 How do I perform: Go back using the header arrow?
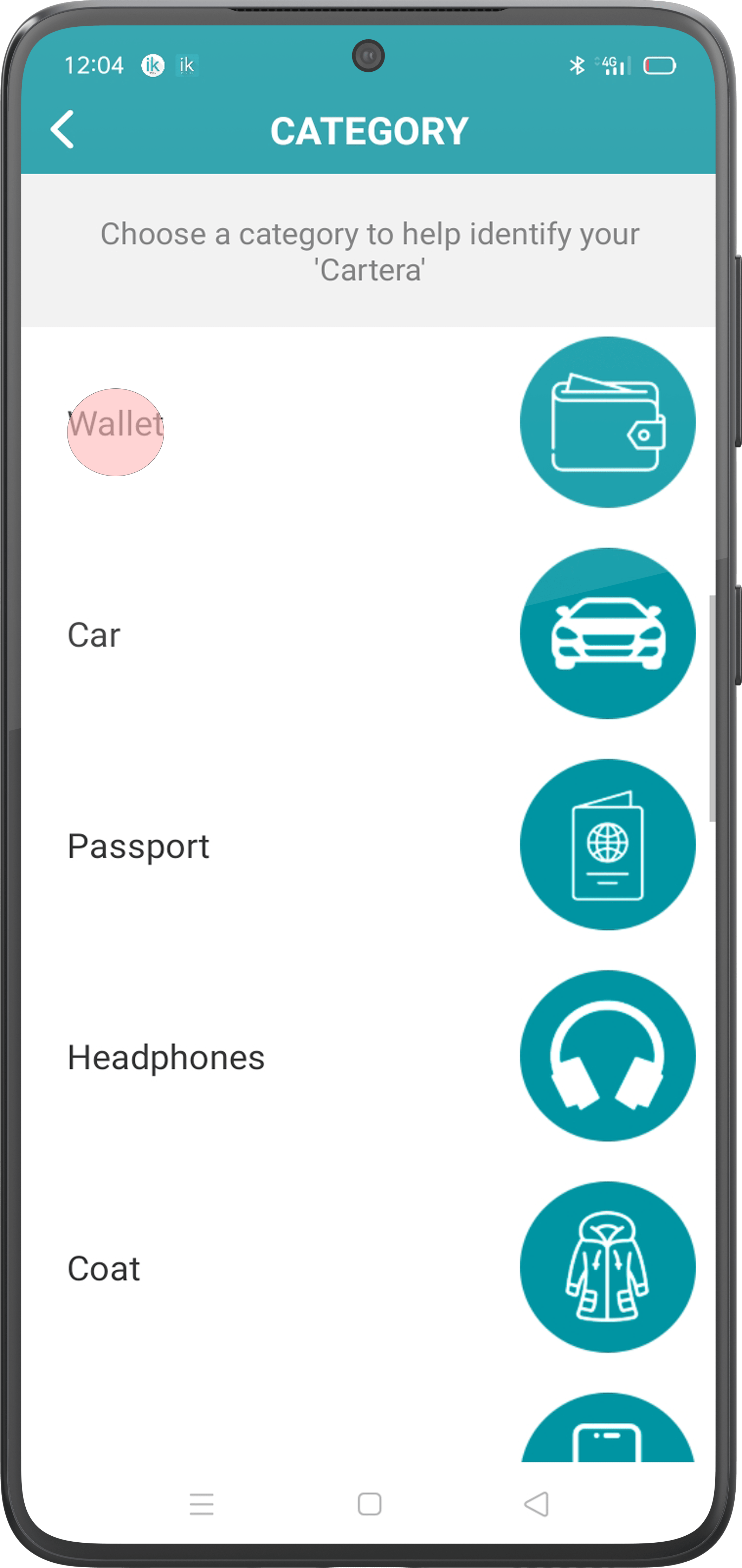pos(62,130)
